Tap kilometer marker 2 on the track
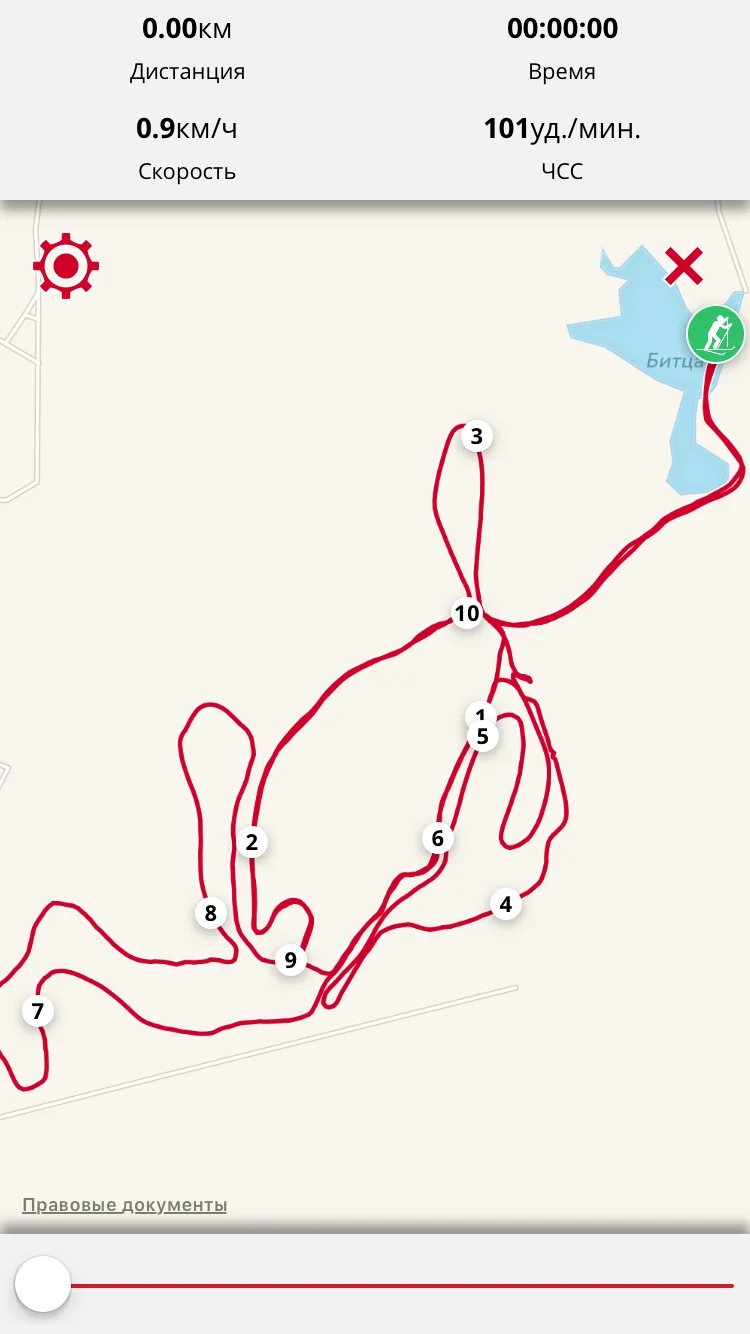Viewport: 750px width, 1334px height. (251, 842)
